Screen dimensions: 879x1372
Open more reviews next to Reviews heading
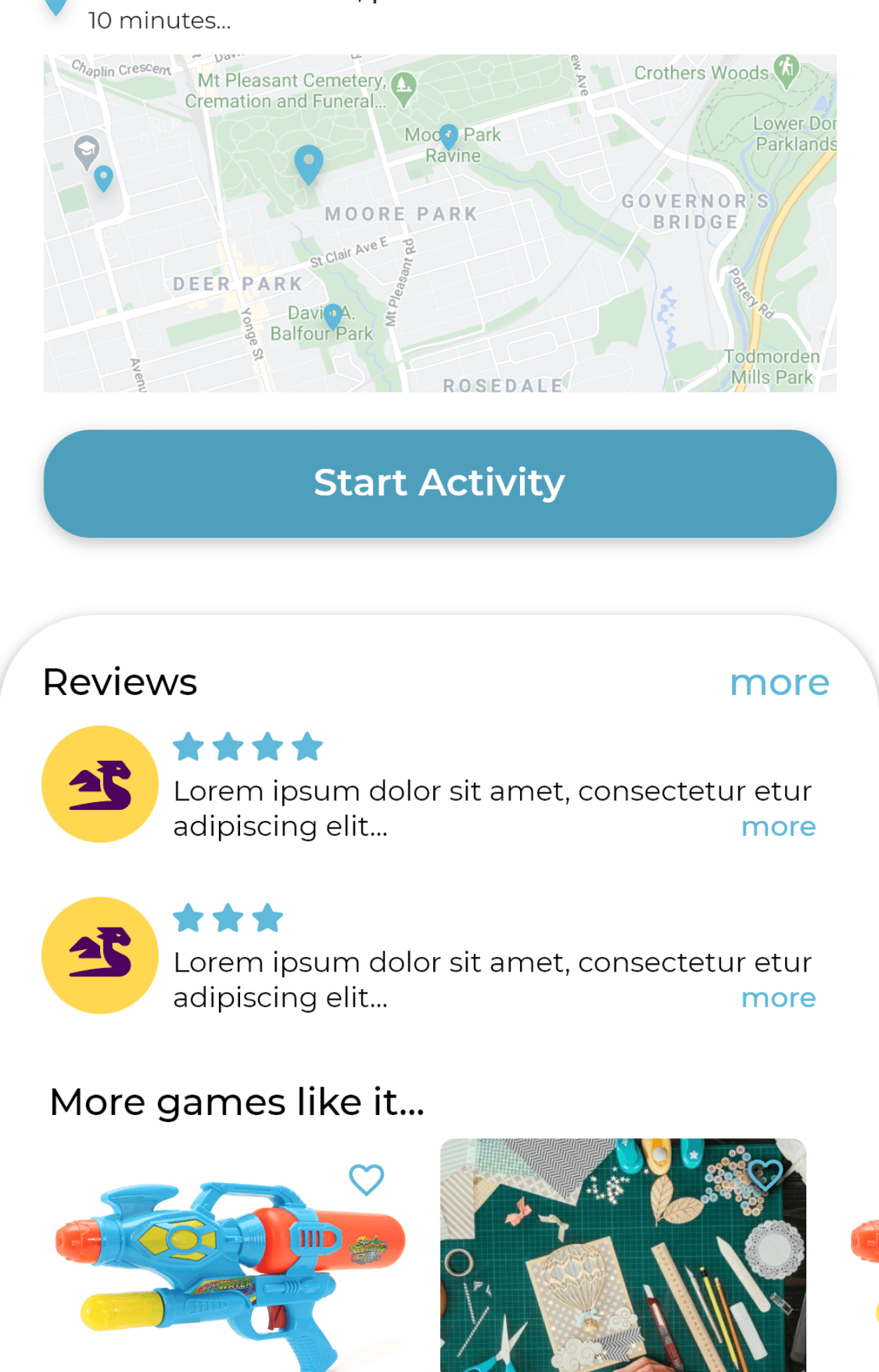tap(779, 682)
